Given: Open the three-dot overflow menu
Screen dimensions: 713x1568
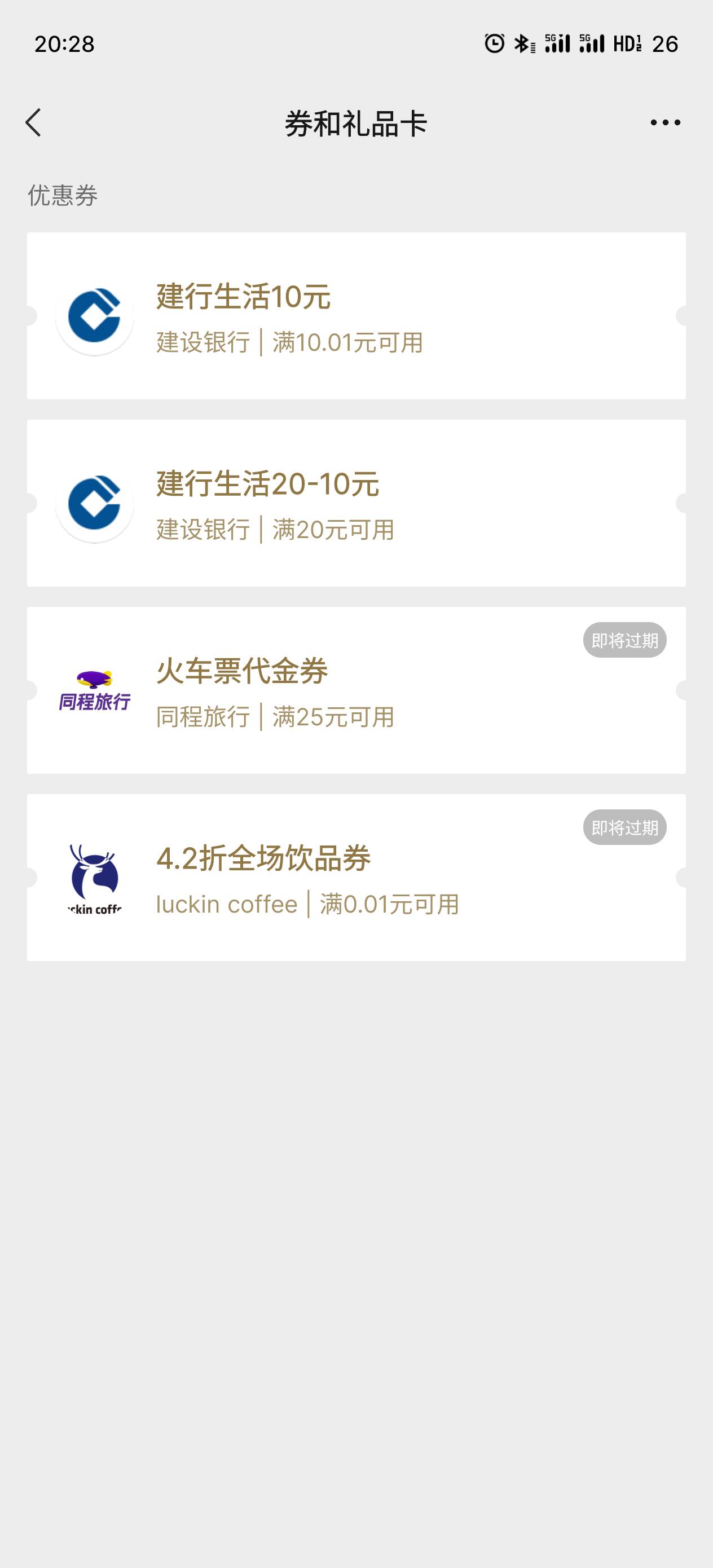Looking at the screenshot, I should tap(665, 122).
